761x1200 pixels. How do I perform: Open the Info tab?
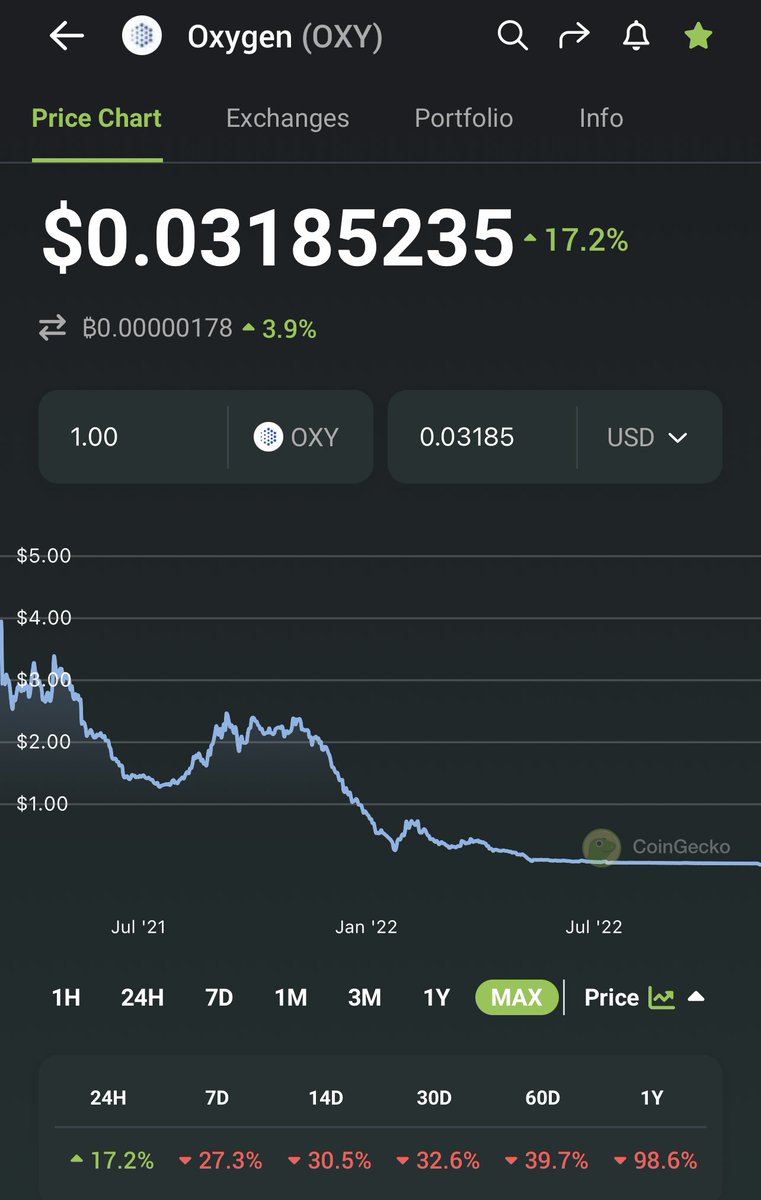click(601, 118)
